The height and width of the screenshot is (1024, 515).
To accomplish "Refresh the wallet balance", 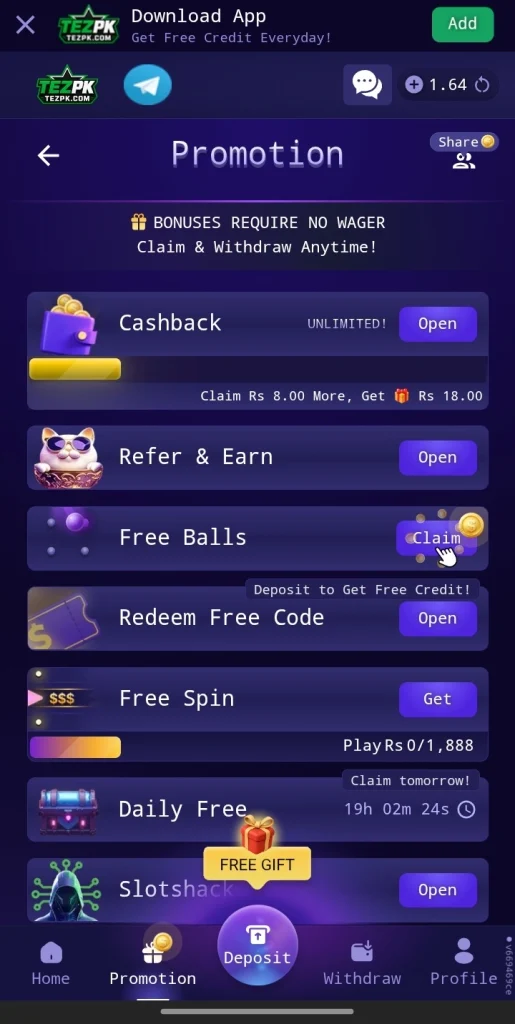I will pos(482,85).
